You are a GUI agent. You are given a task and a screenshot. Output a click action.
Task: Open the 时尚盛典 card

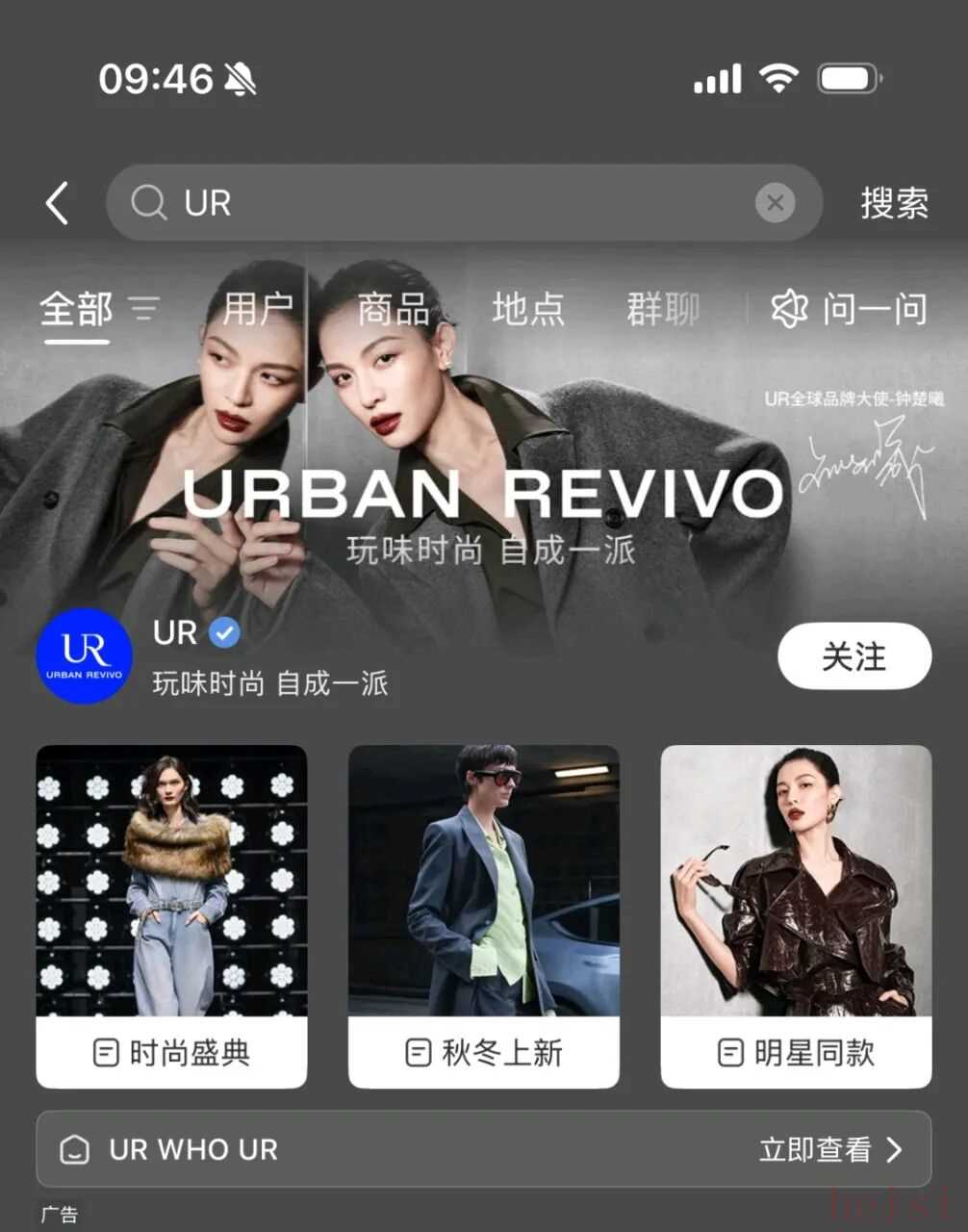(171, 916)
